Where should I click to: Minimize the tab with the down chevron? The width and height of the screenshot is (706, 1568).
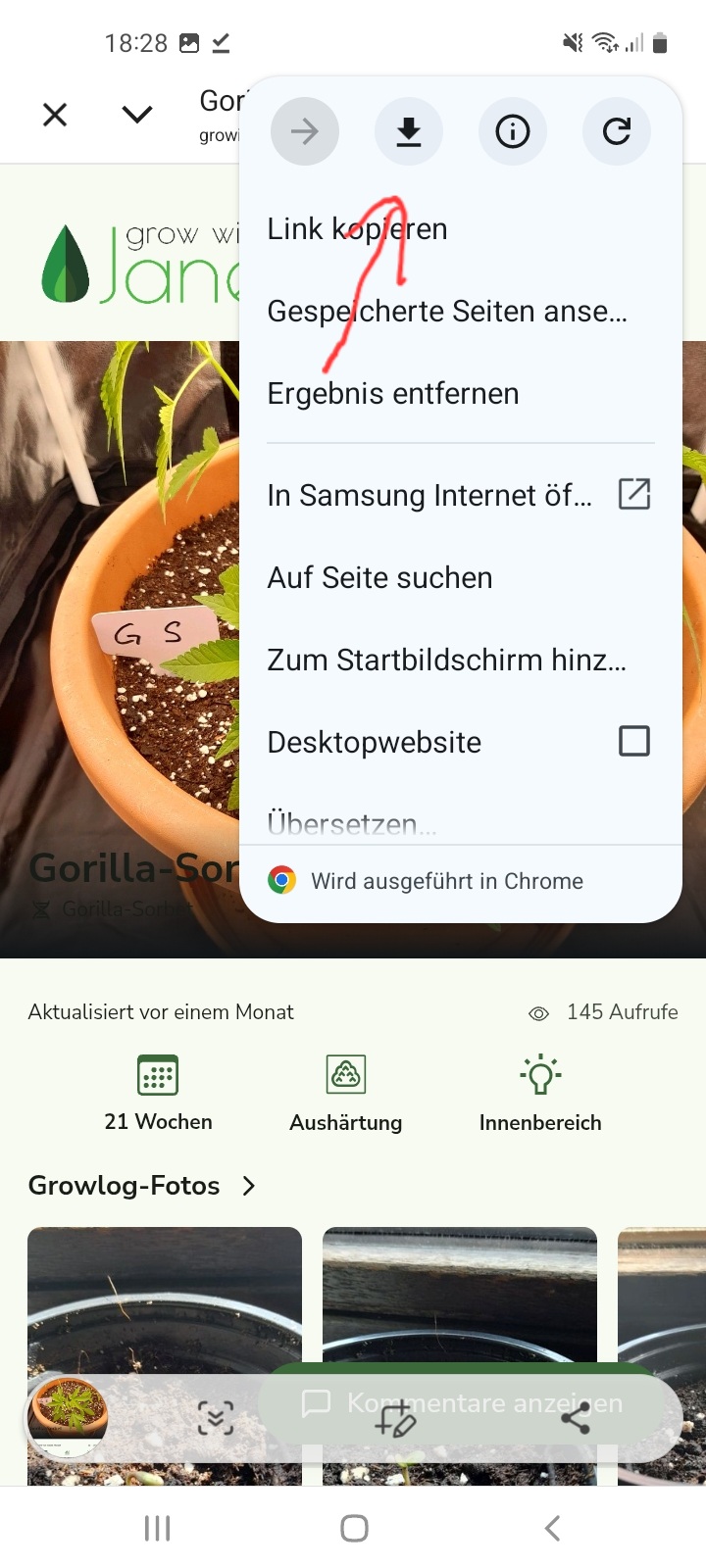[x=137, y=116]
